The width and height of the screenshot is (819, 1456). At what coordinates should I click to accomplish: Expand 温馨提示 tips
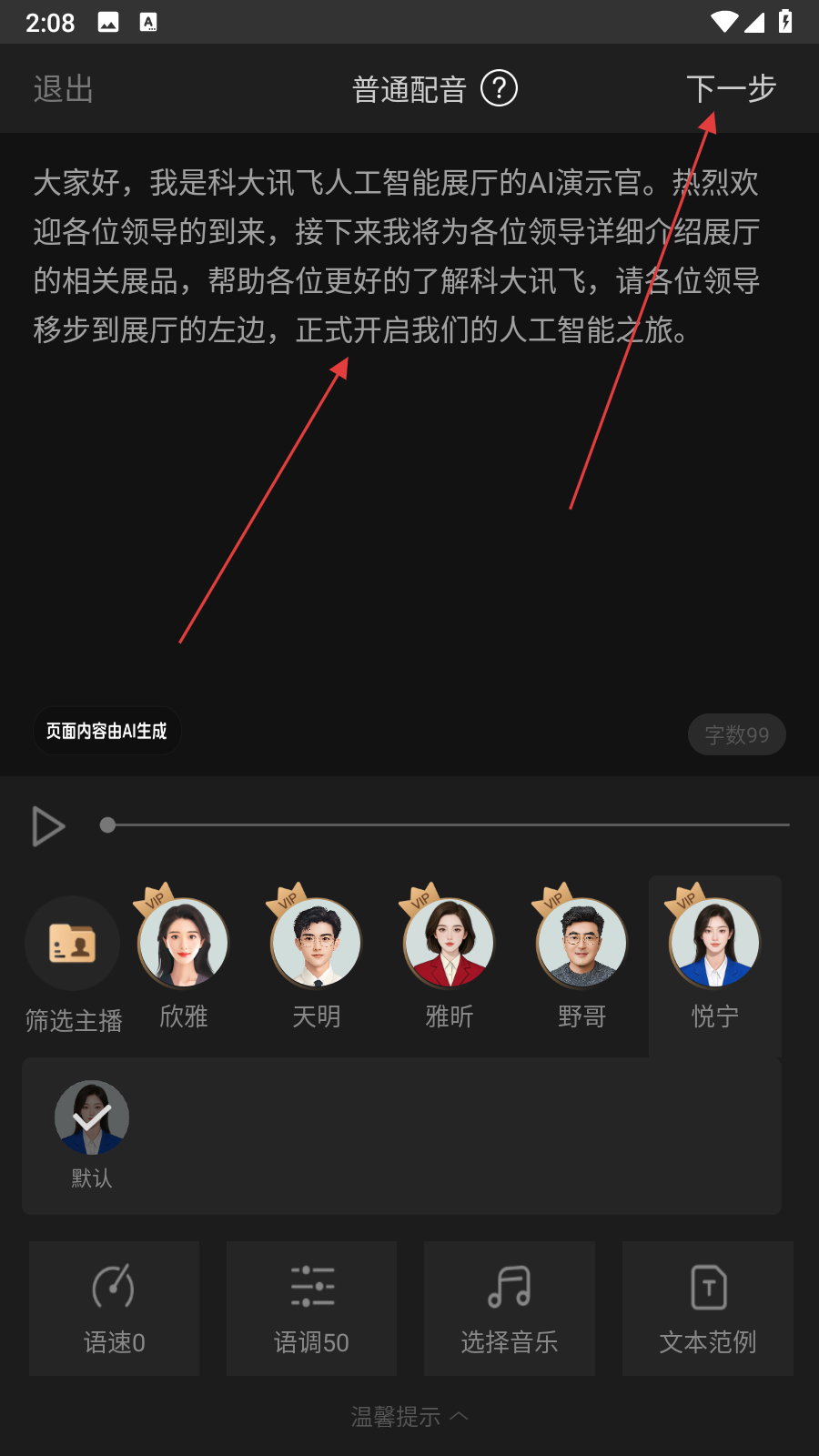[x=409, y=1416]
